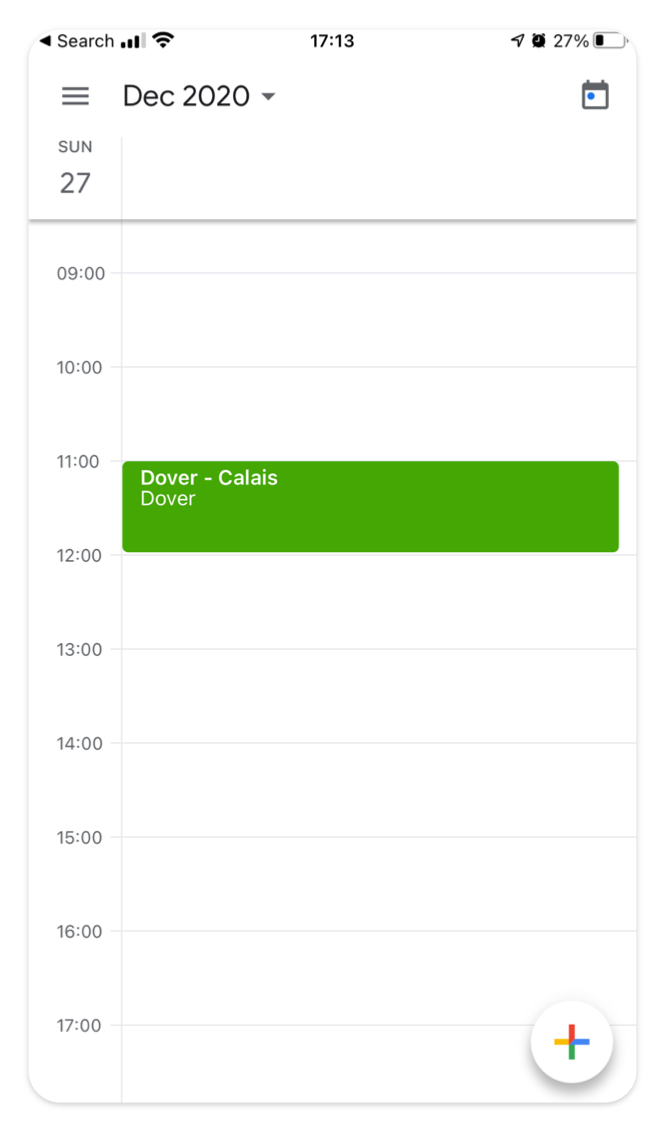Jump to today with the calendar icon
Image resolution: width=666 pixels, height=1132 pixels.
[595, 95]
